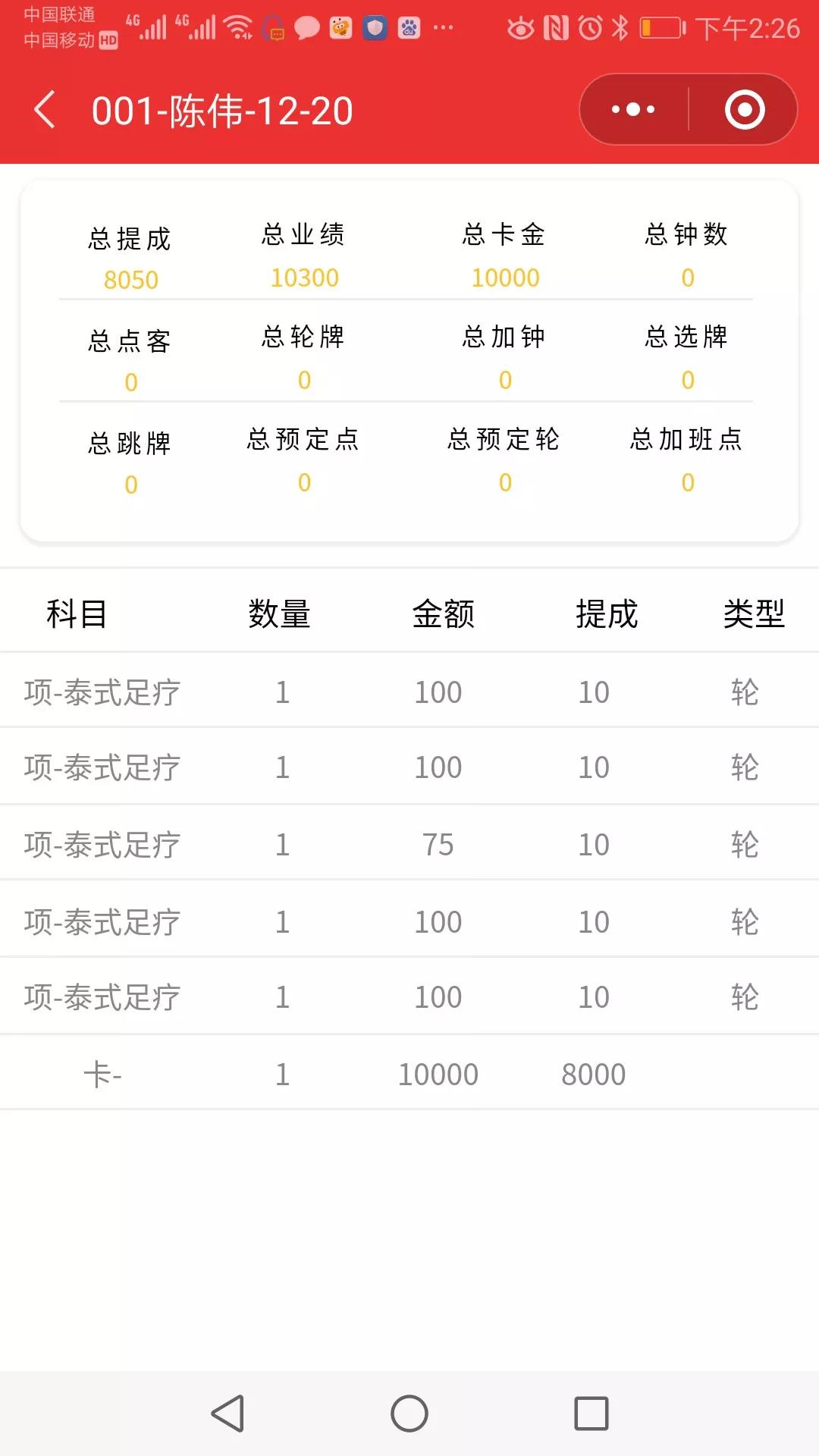The height and width of the screenshot is (1456, 819).
Task: Tap the circular mini-program exit button
Action: [x=744, y=109]
